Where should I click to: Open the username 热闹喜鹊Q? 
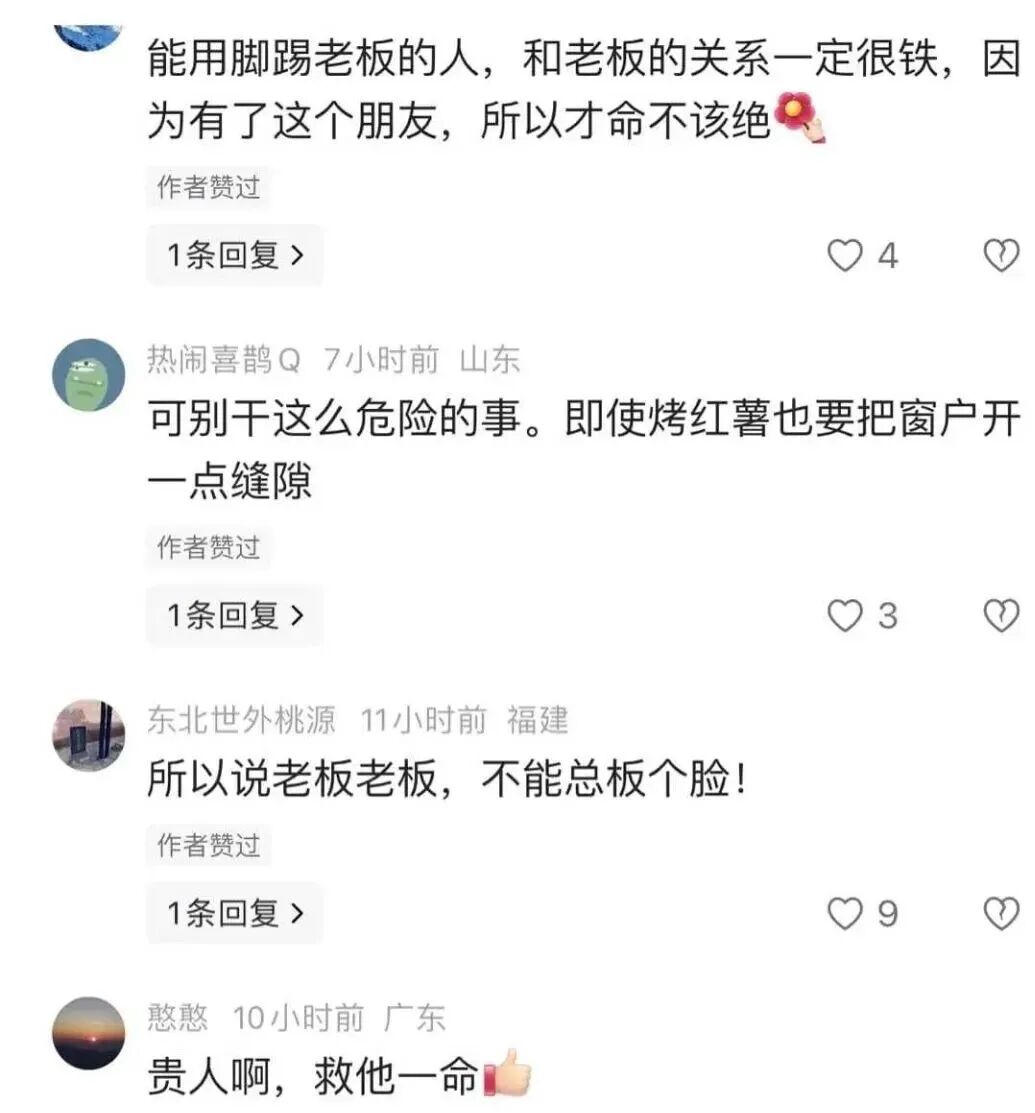[223, 360]
